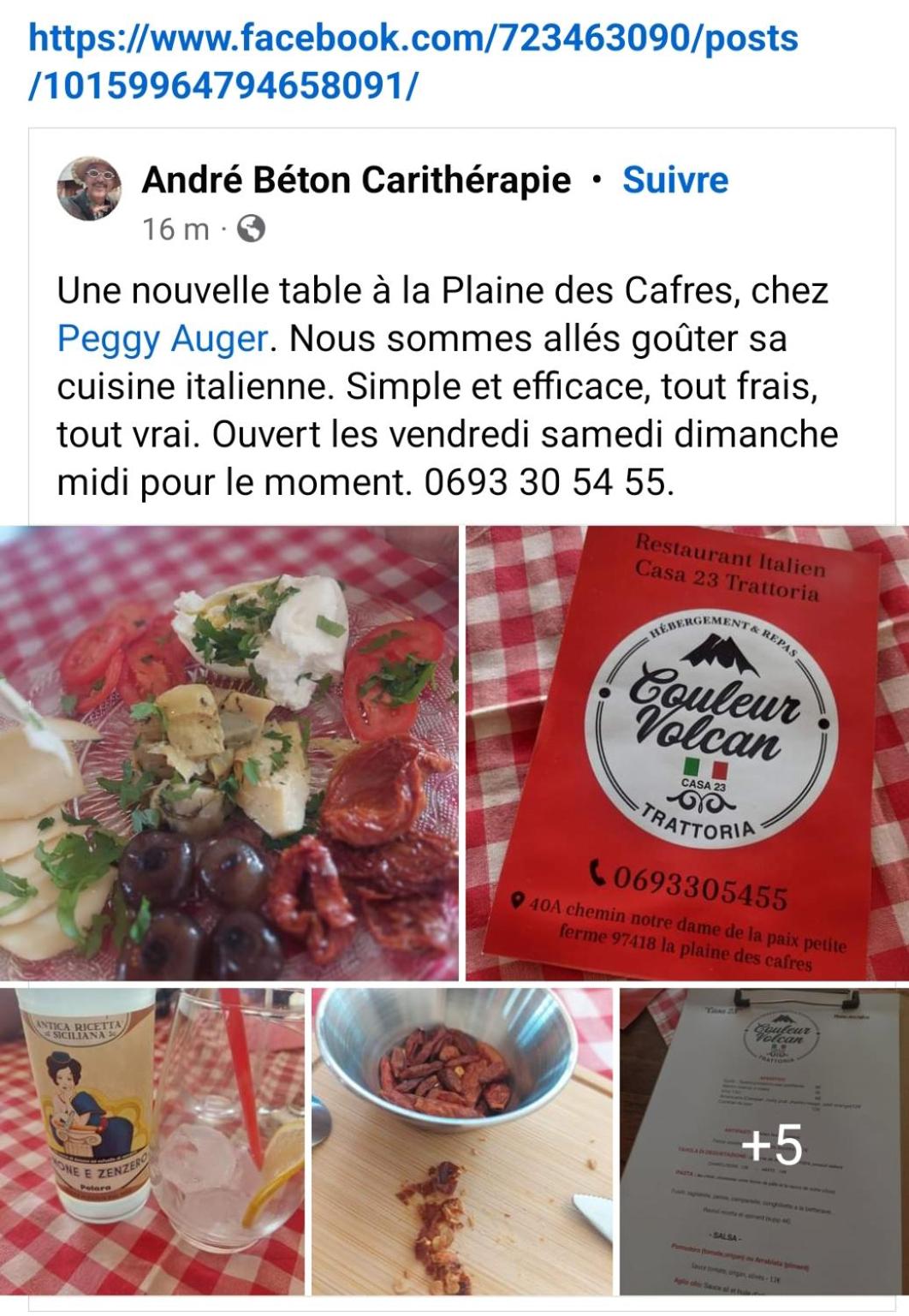Tap André Béton Carithérapie's profile picture
The image size is (909, 1316).
pos(88,189)
